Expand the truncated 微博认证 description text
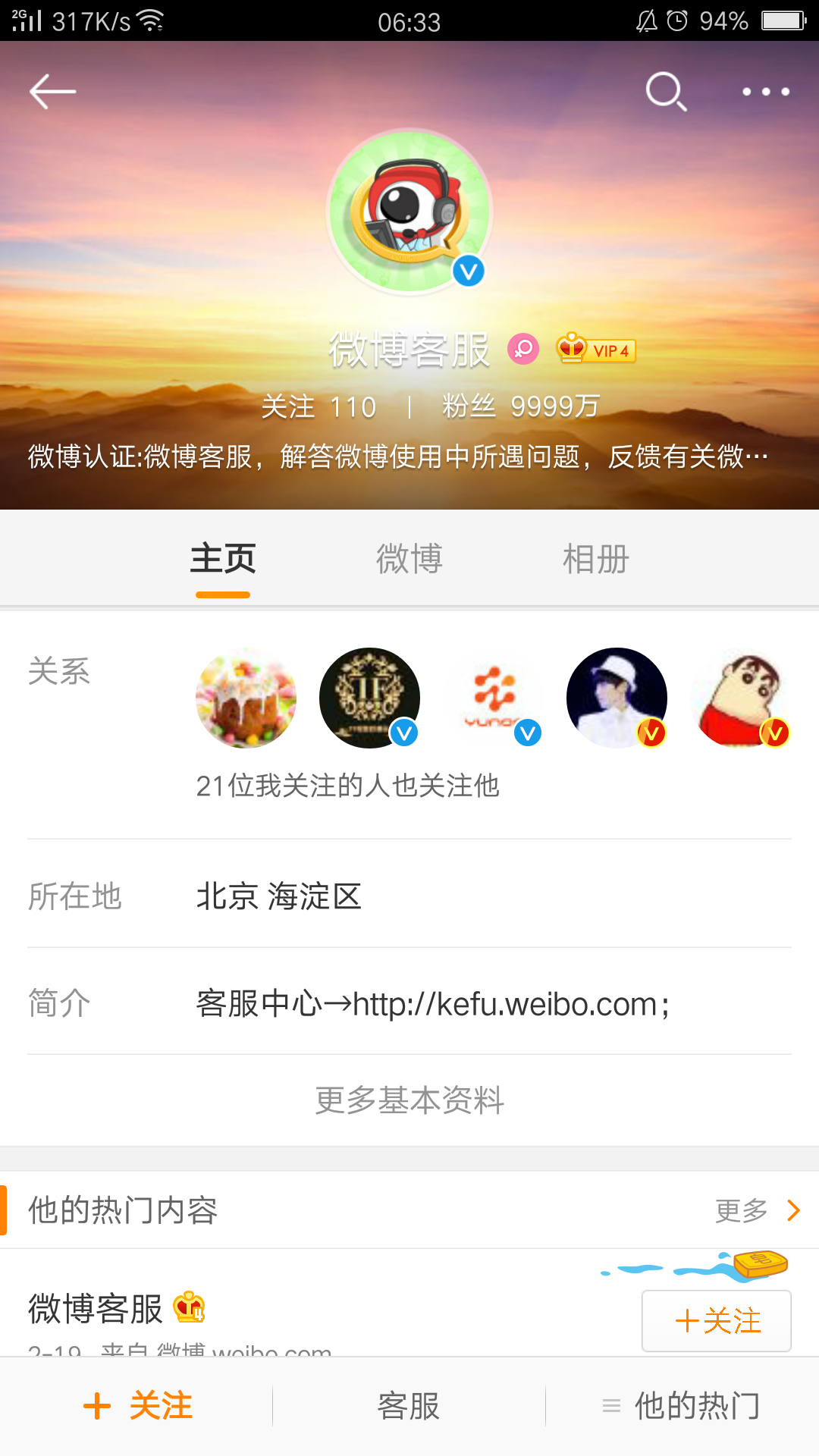 coord(398,457)
